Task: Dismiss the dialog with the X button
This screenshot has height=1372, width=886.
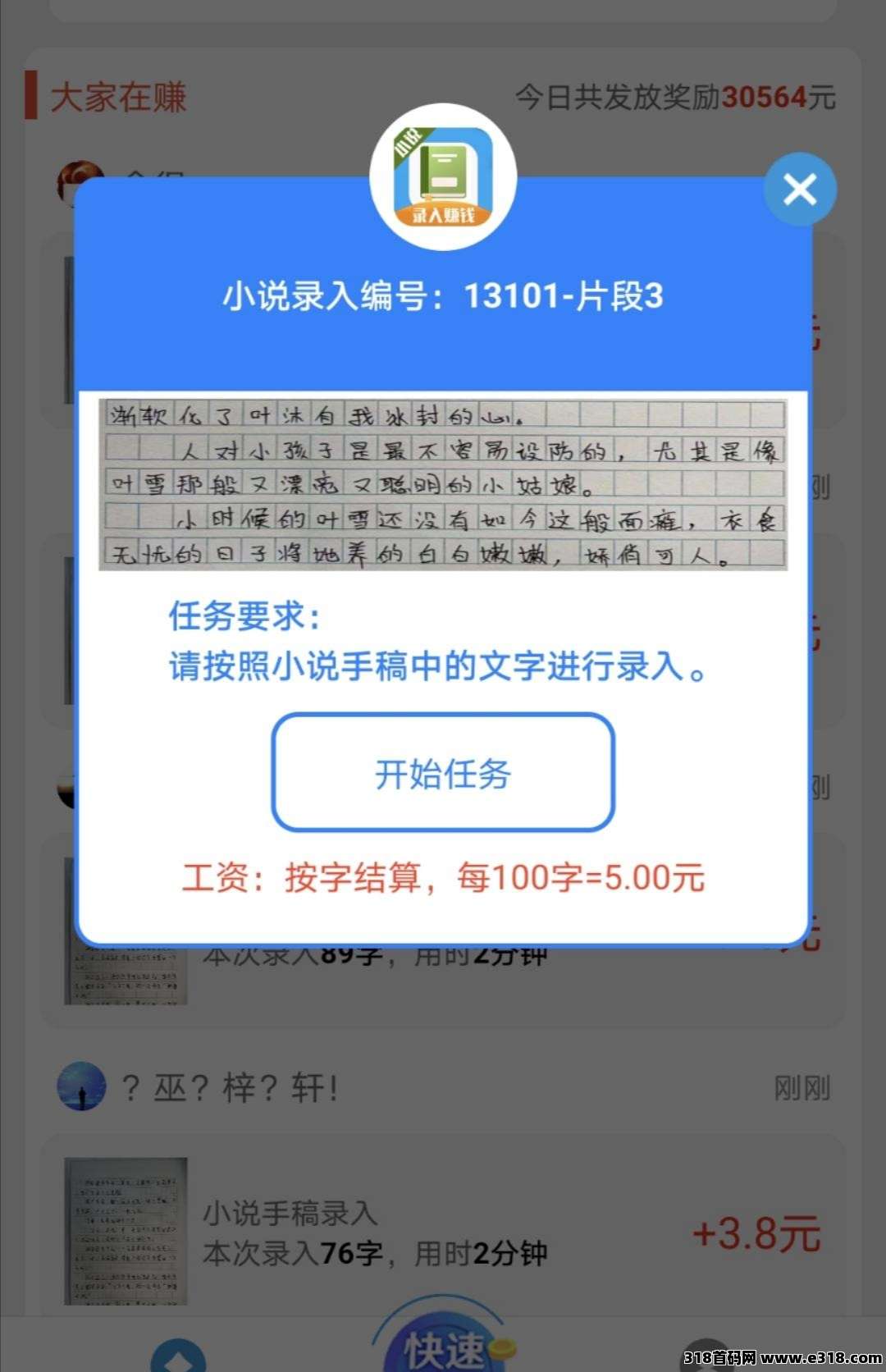Action: click(x=800, y=189)
